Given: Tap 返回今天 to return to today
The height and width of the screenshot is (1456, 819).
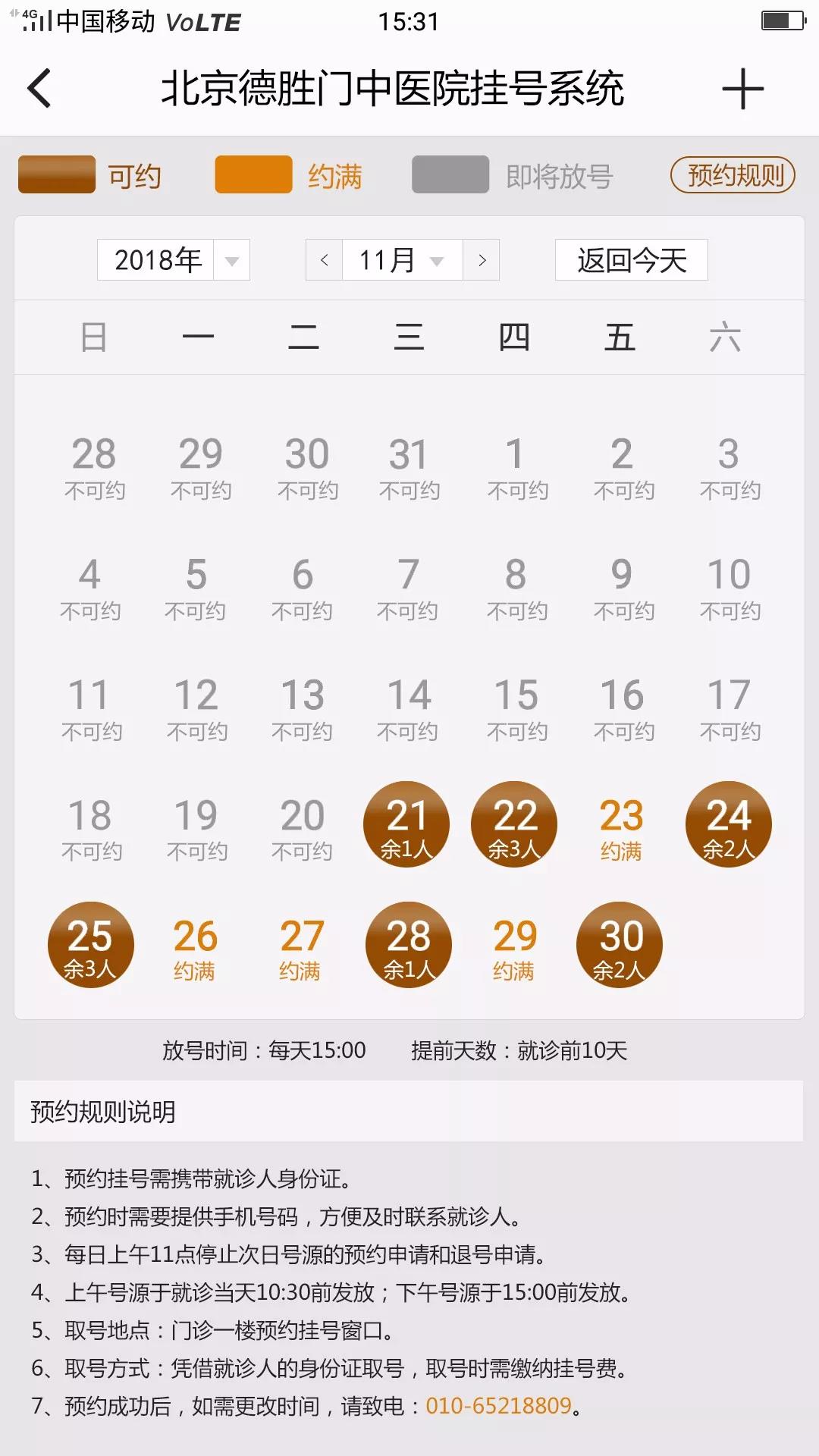Looking at the screenshot, I should tap(631, 260).
